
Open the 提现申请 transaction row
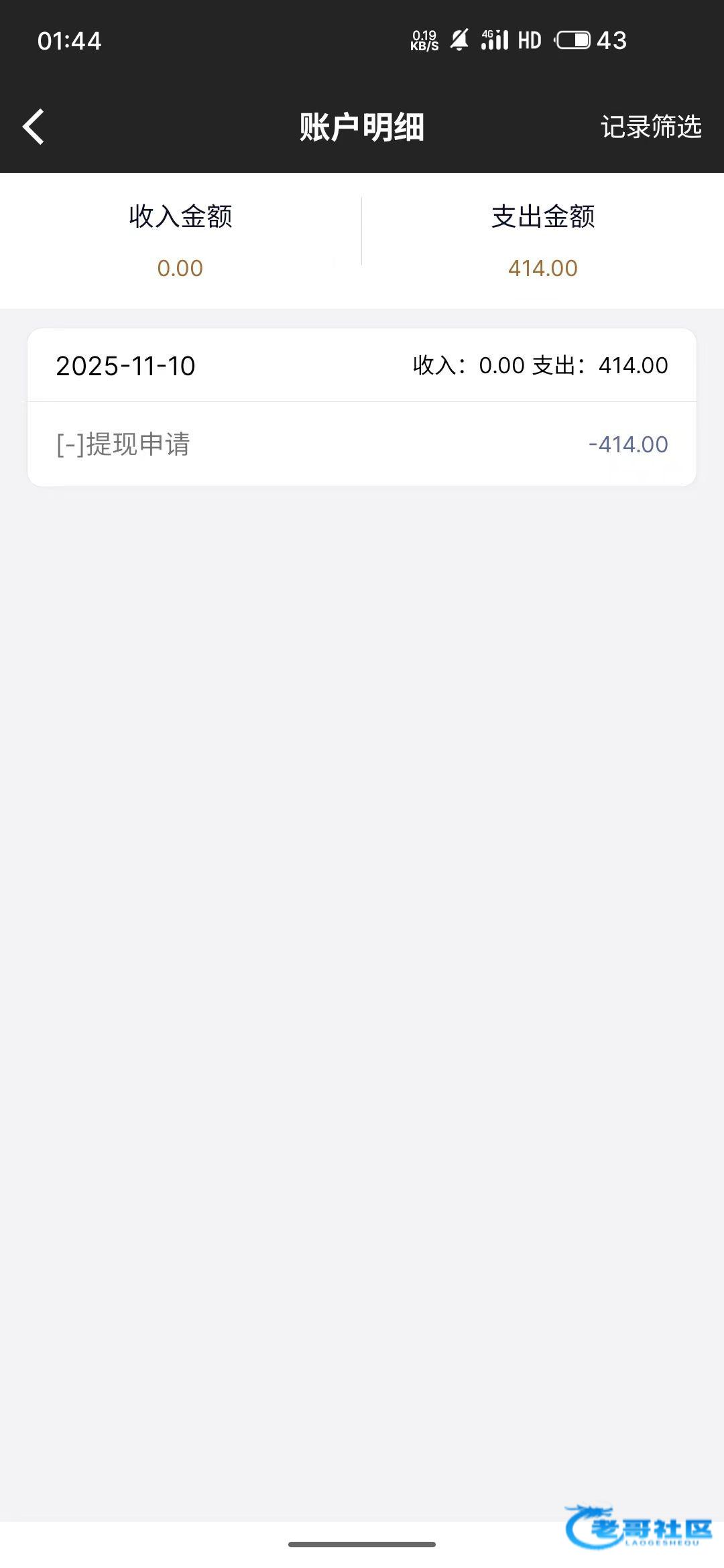click(362, 444)
